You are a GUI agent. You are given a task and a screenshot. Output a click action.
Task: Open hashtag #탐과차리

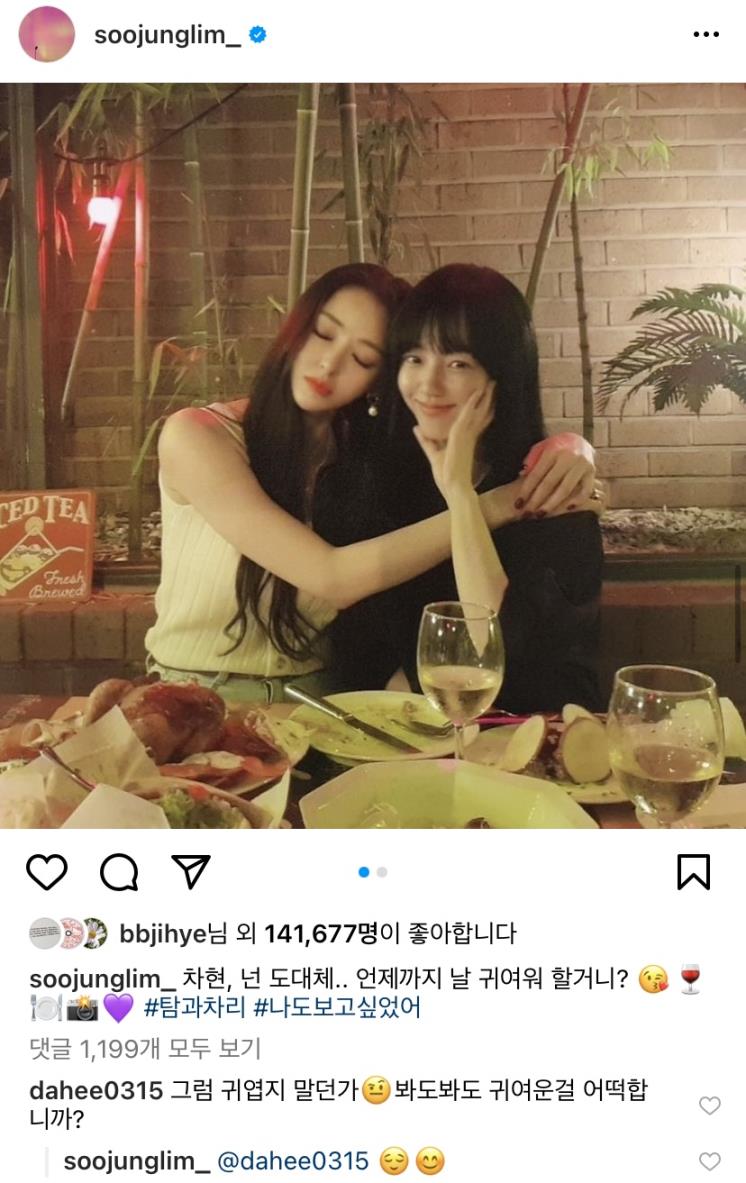coord(195,1008)
